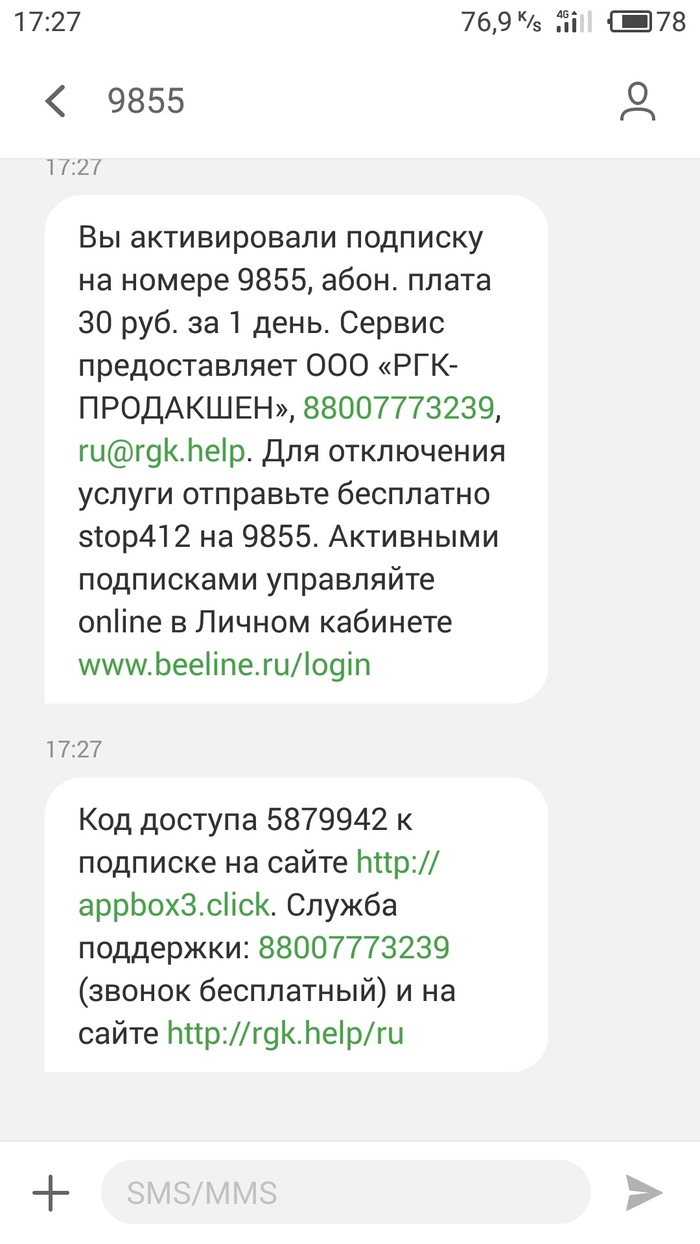This screenshot has height=1244, width=700.
Task: Go back from the 9855 conversation
Action: coord(56,101)
